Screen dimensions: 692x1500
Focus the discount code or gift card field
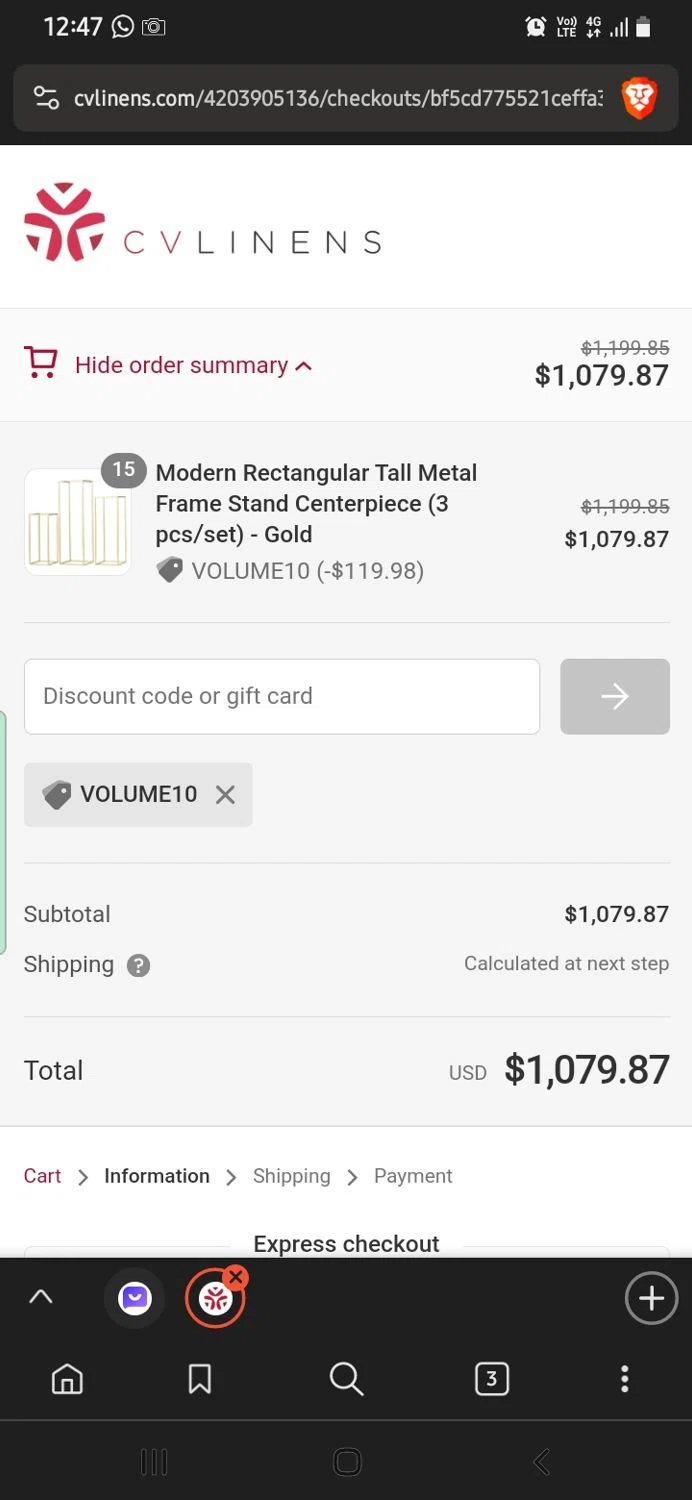(281, 696)
